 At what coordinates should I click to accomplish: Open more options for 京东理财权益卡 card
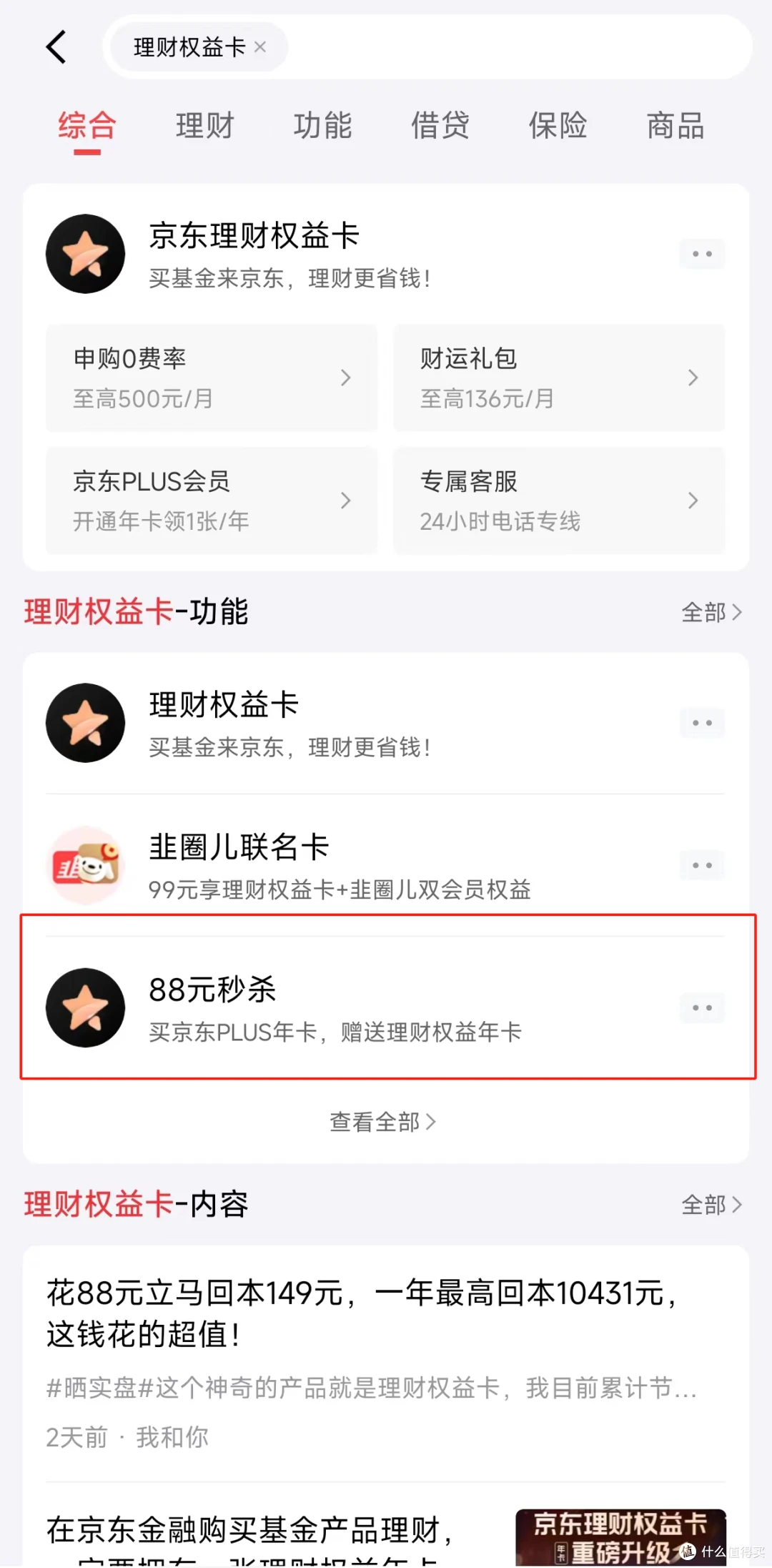702,254
